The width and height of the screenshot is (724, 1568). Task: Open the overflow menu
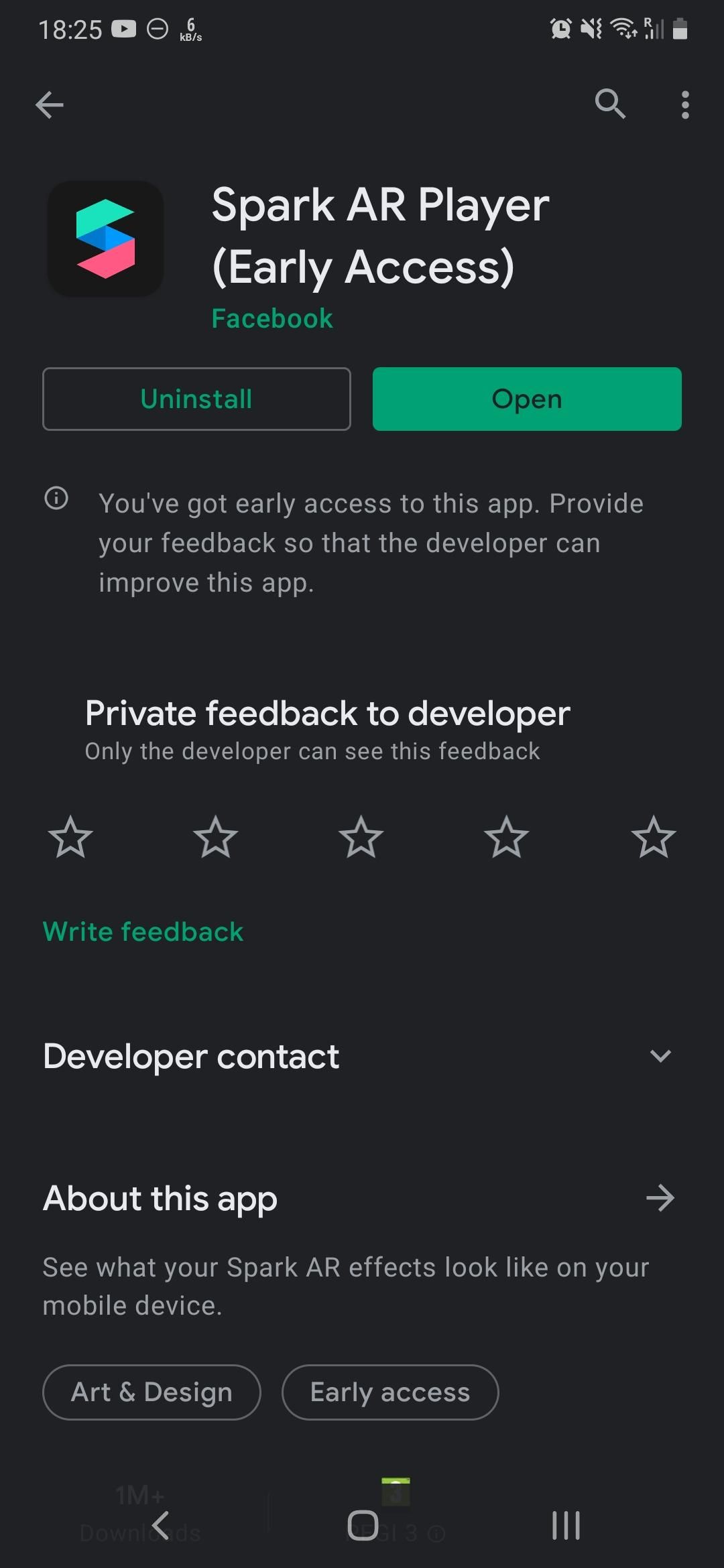coord(684,105)
